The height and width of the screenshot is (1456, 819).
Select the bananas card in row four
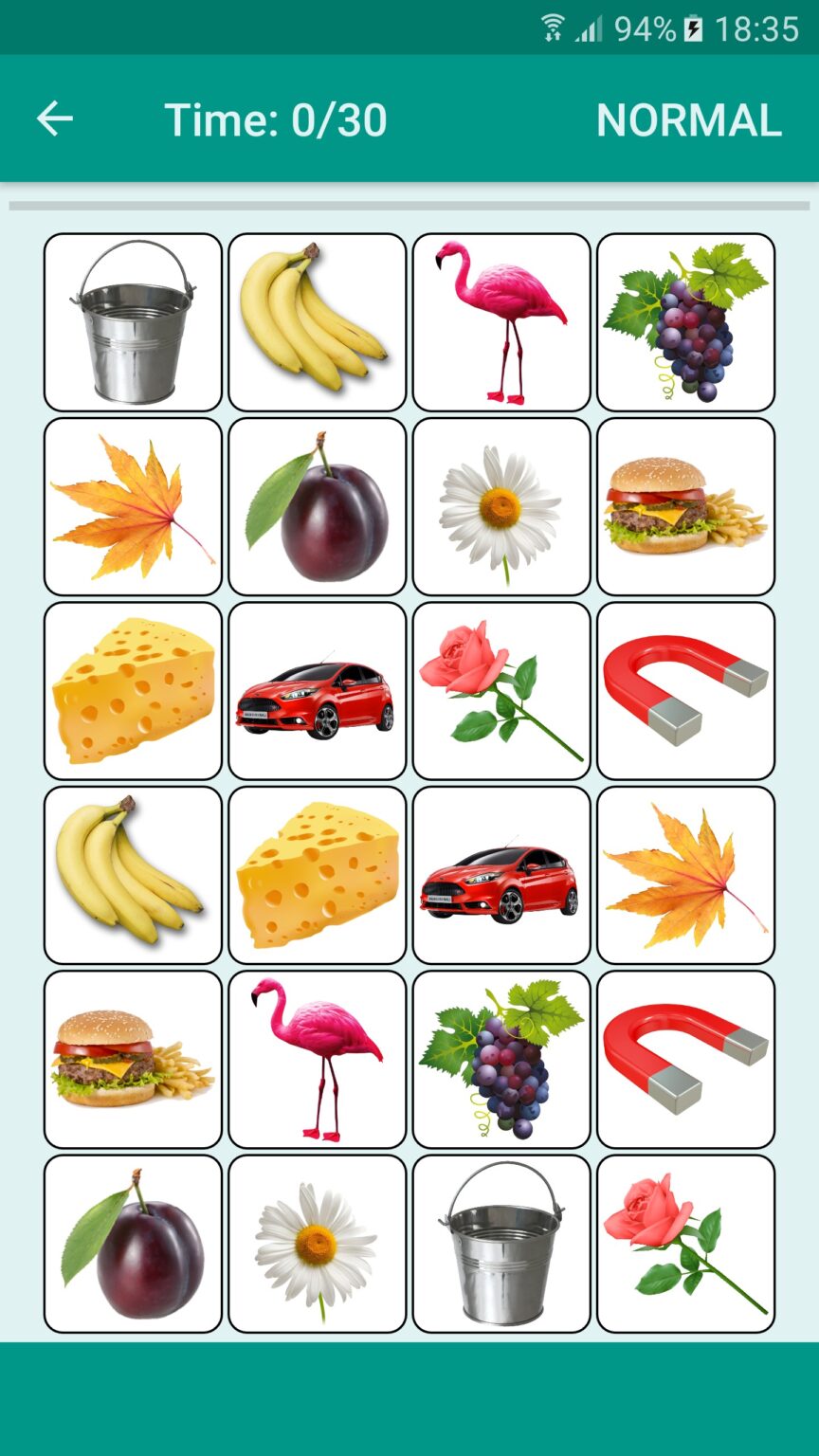tap(132, 874)
